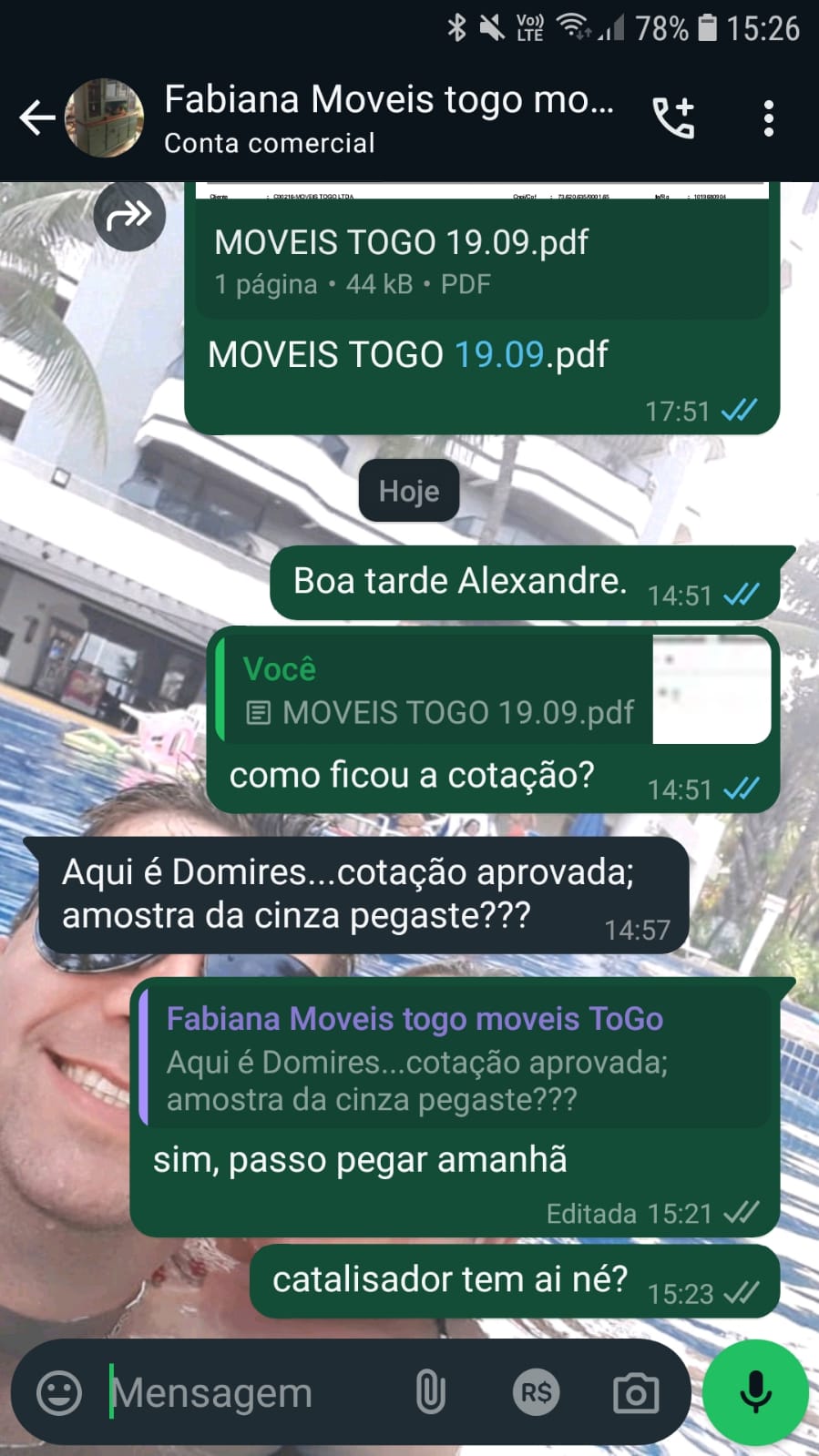Image resolution: width=819 pixels, height=1456 pixels.
Task: Forward the MOVEIS TOGO 19.09.pdf message
Action: click(x=128, y=216)
